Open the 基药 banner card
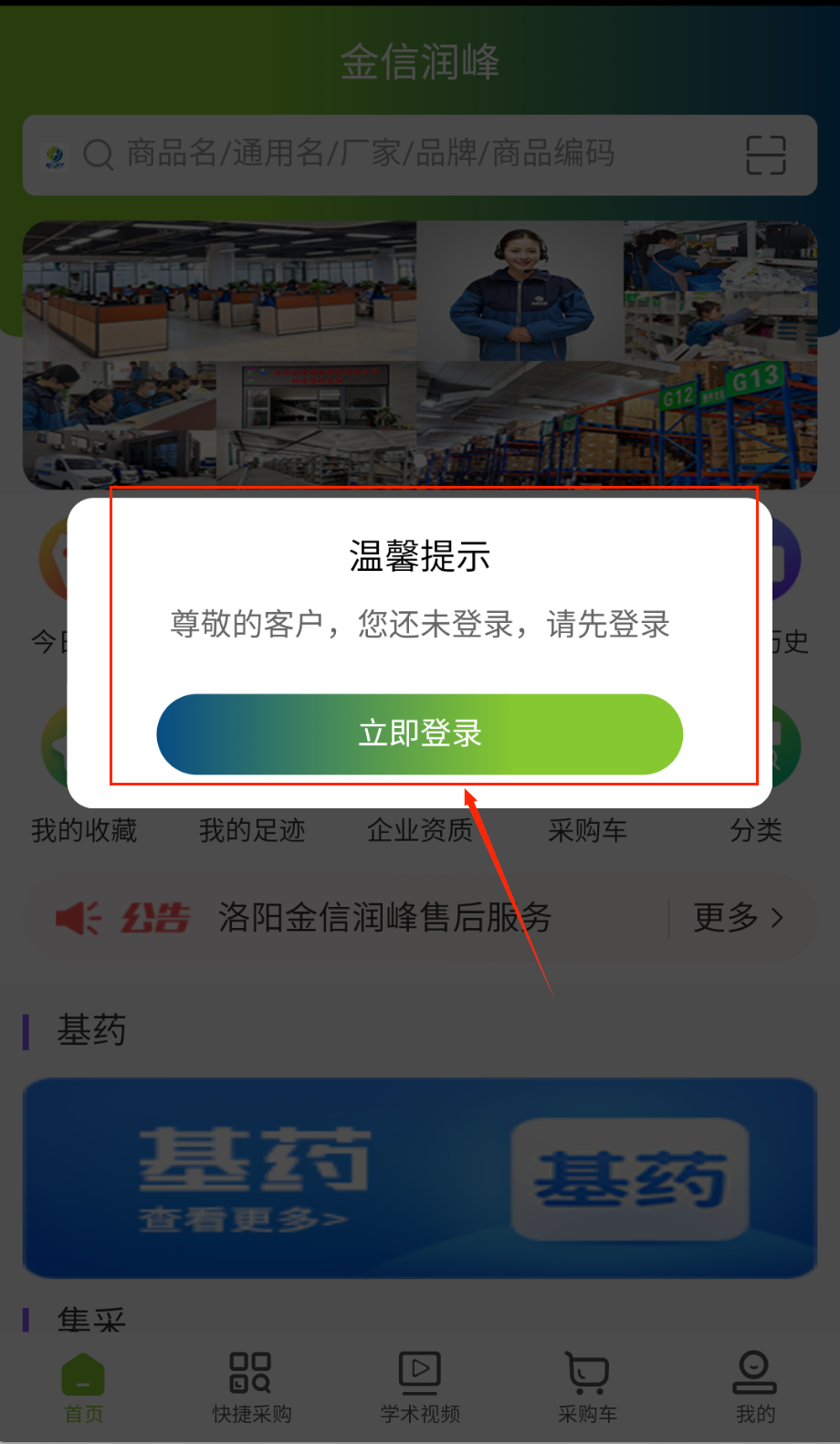This screenshot has height=1444, width=840. pyautogui.click(x=419, y=1177)
